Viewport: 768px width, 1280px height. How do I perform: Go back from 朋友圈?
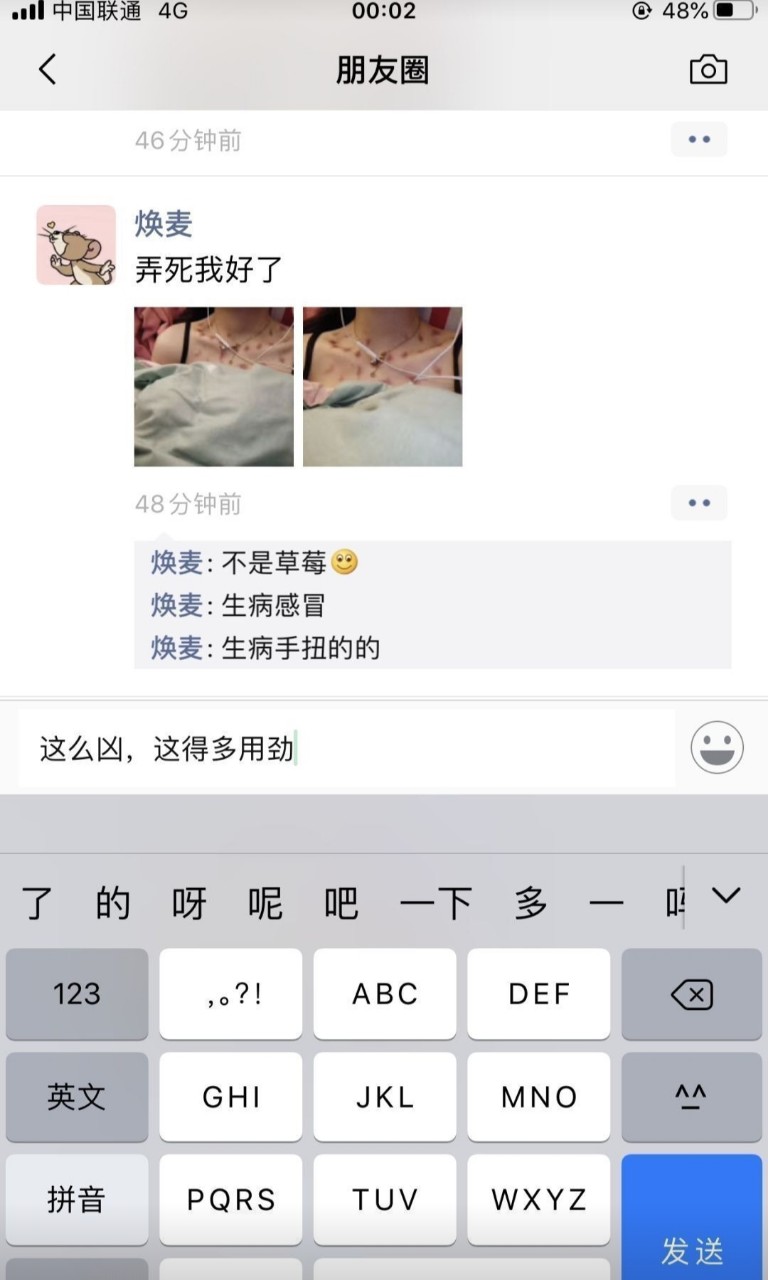47,69
